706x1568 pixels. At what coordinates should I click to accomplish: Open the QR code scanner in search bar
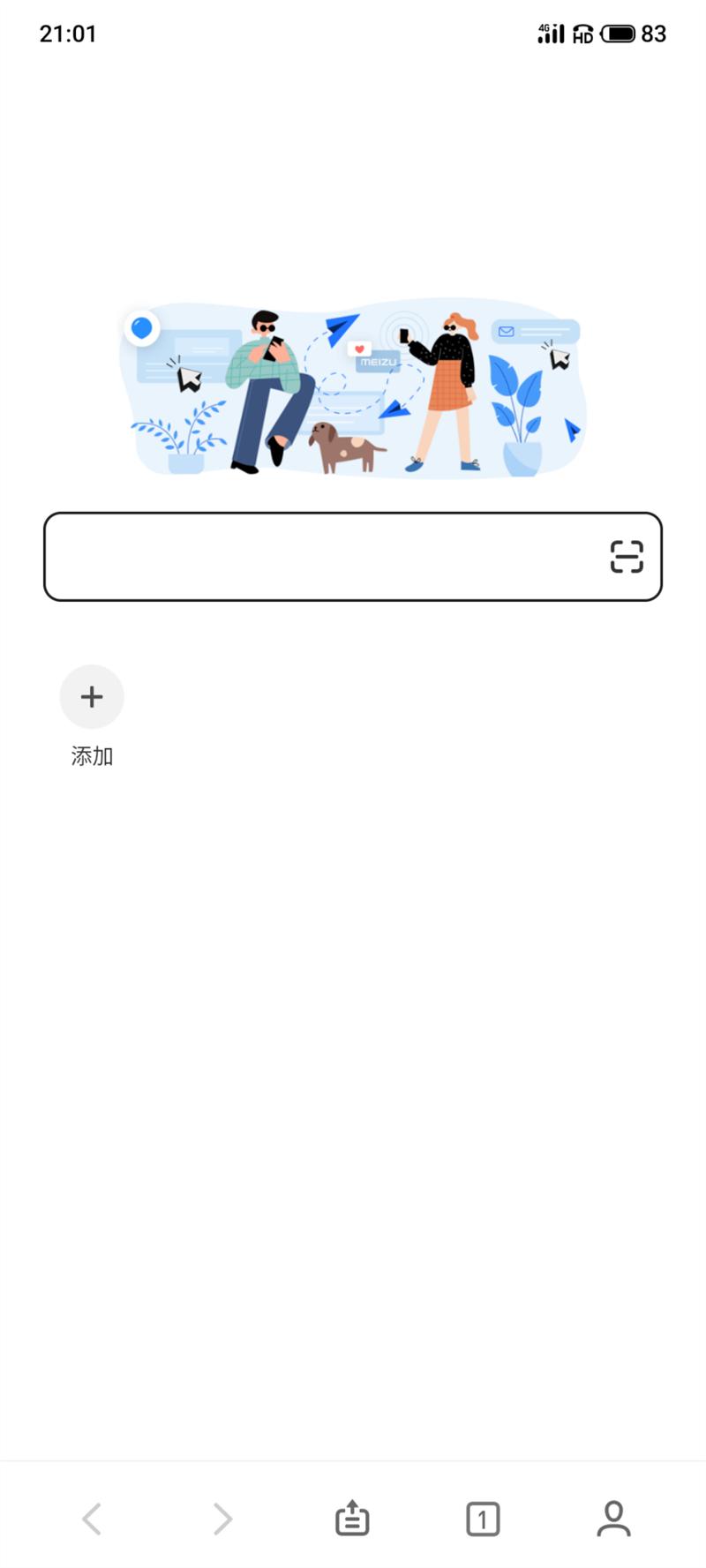click(627, 557)
